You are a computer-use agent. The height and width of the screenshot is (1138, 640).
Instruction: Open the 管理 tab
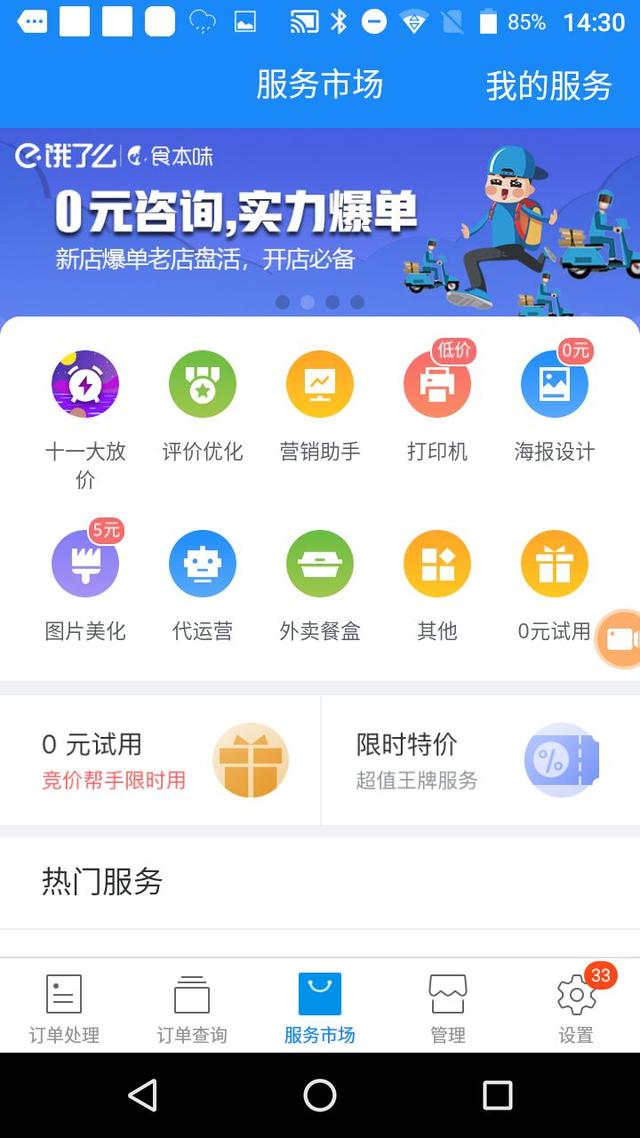tap(448, 1008)
